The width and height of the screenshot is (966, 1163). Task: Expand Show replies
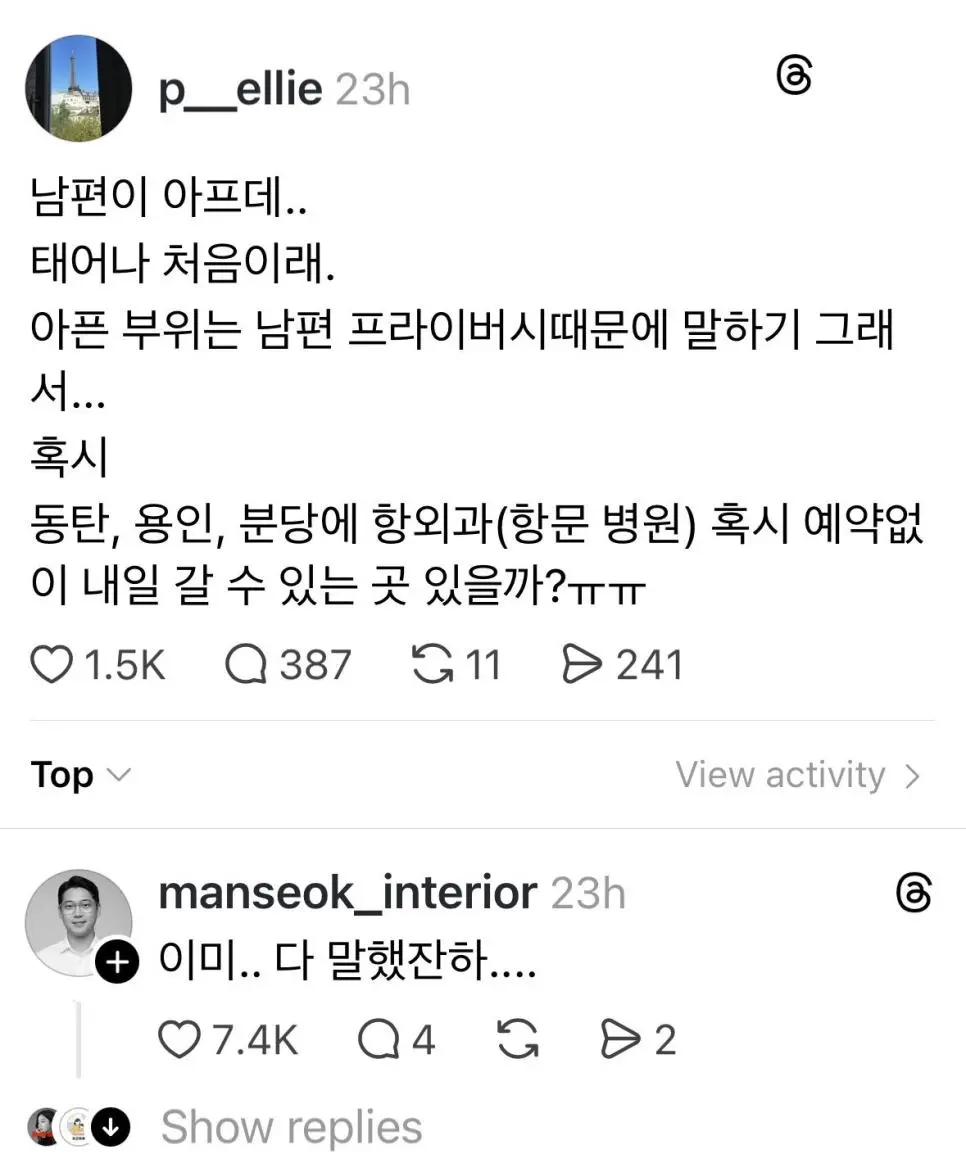tap(291, 1127)
